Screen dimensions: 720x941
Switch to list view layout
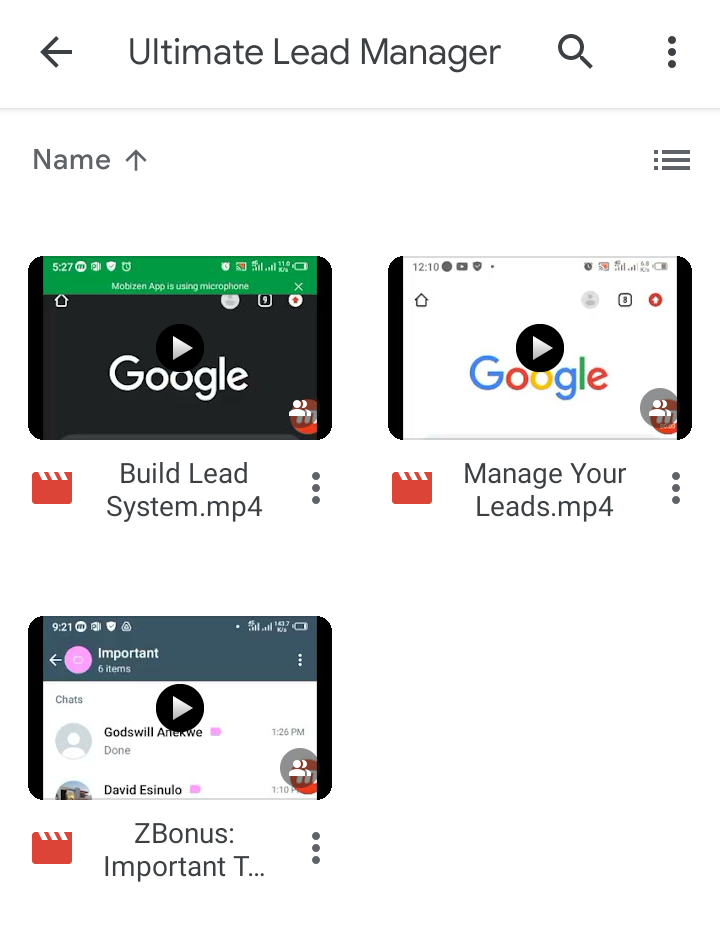point(672,160)
